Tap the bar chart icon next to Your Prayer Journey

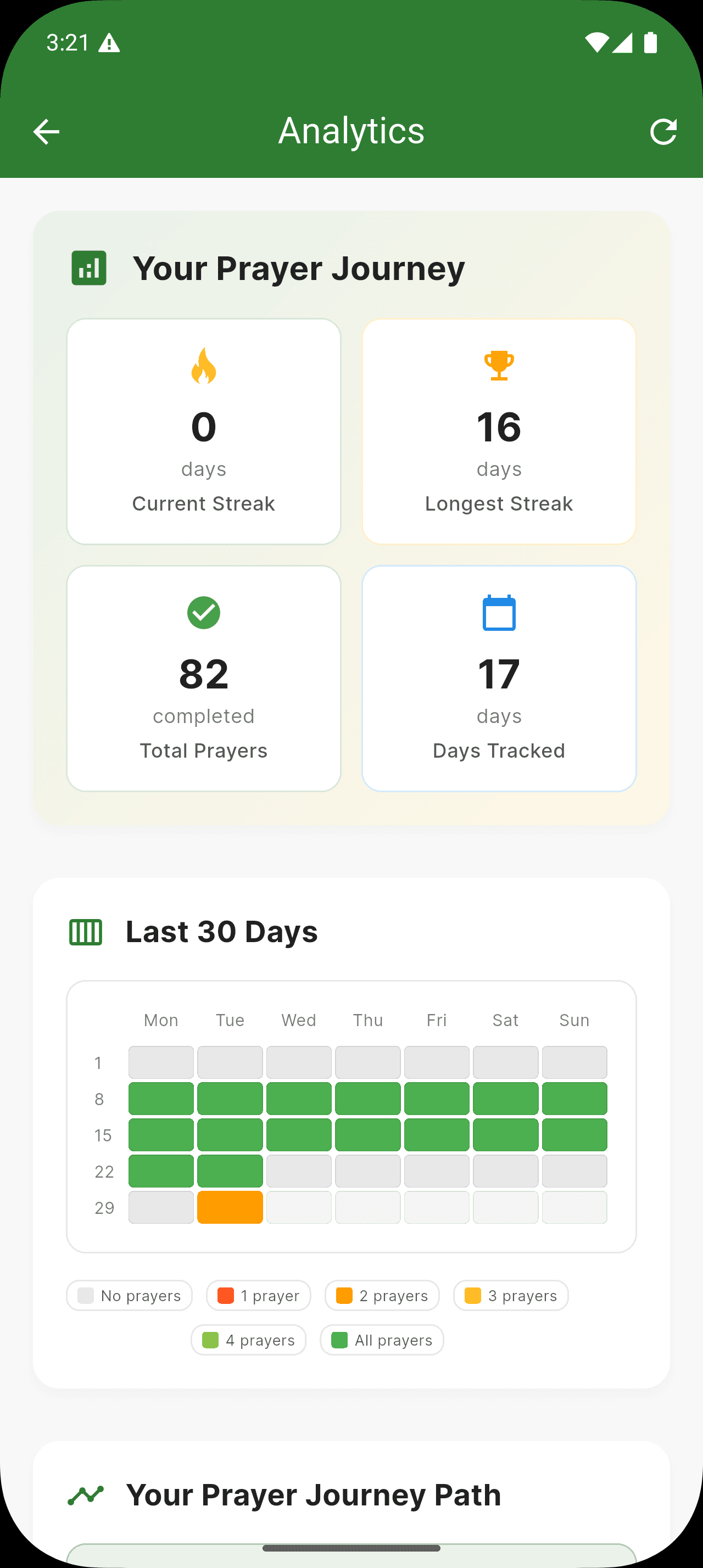coord(88,267)
